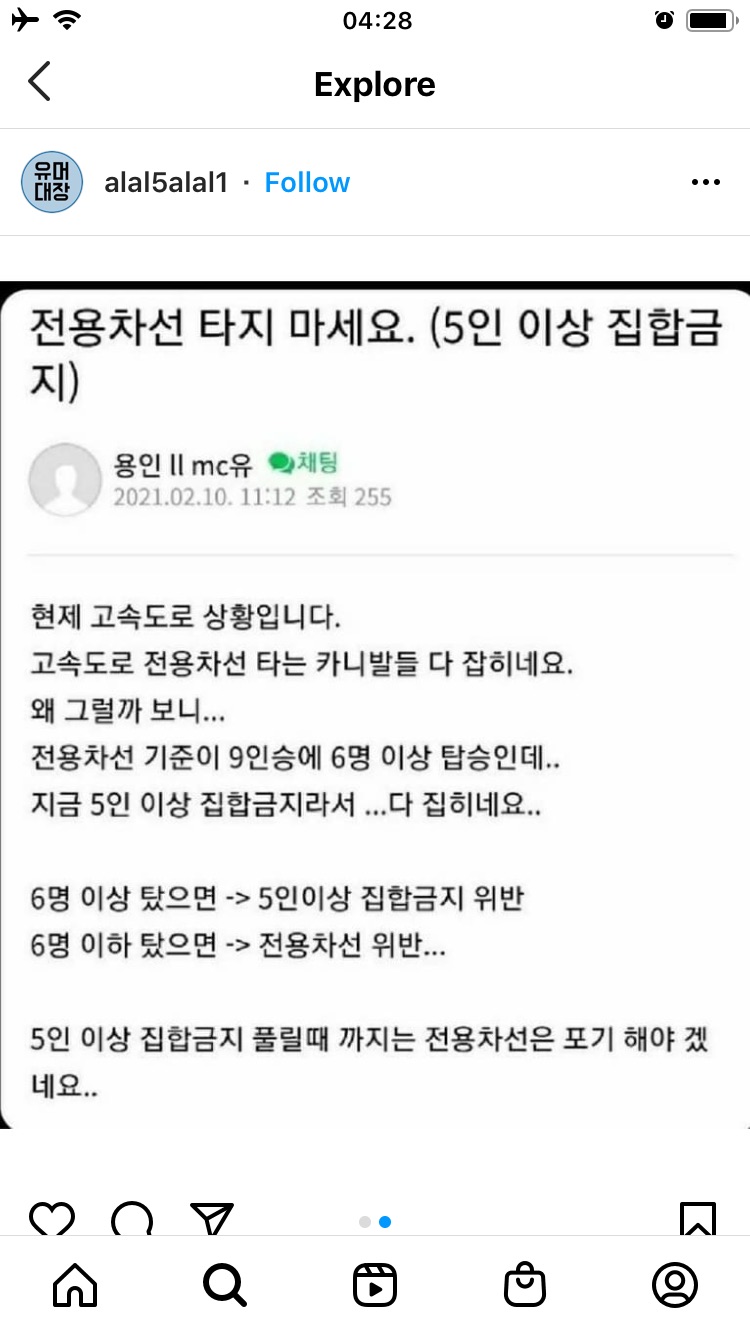Follow the alal5alal1 account

(x=307, y=183)
